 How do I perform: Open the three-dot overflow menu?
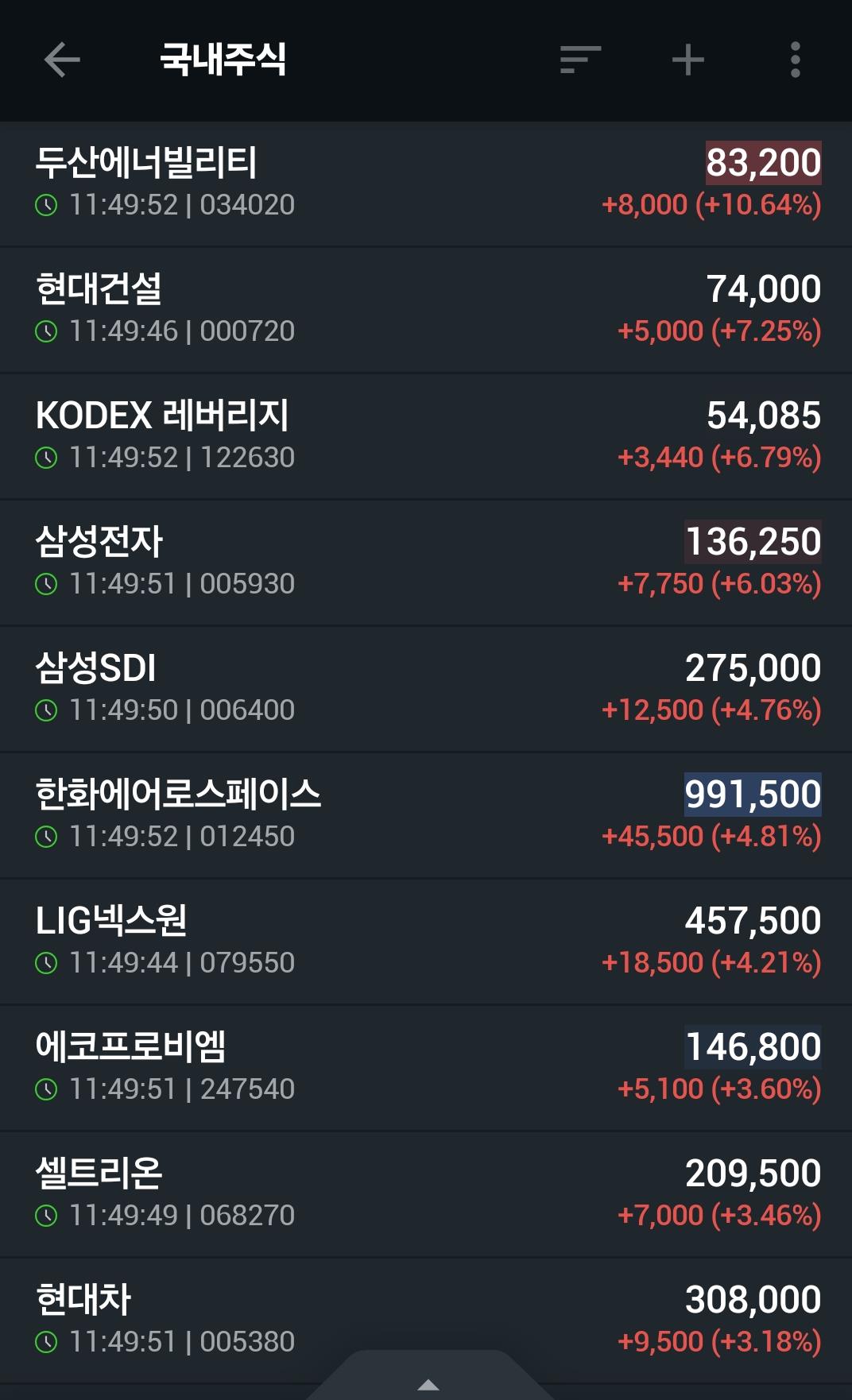click(795, 60)
